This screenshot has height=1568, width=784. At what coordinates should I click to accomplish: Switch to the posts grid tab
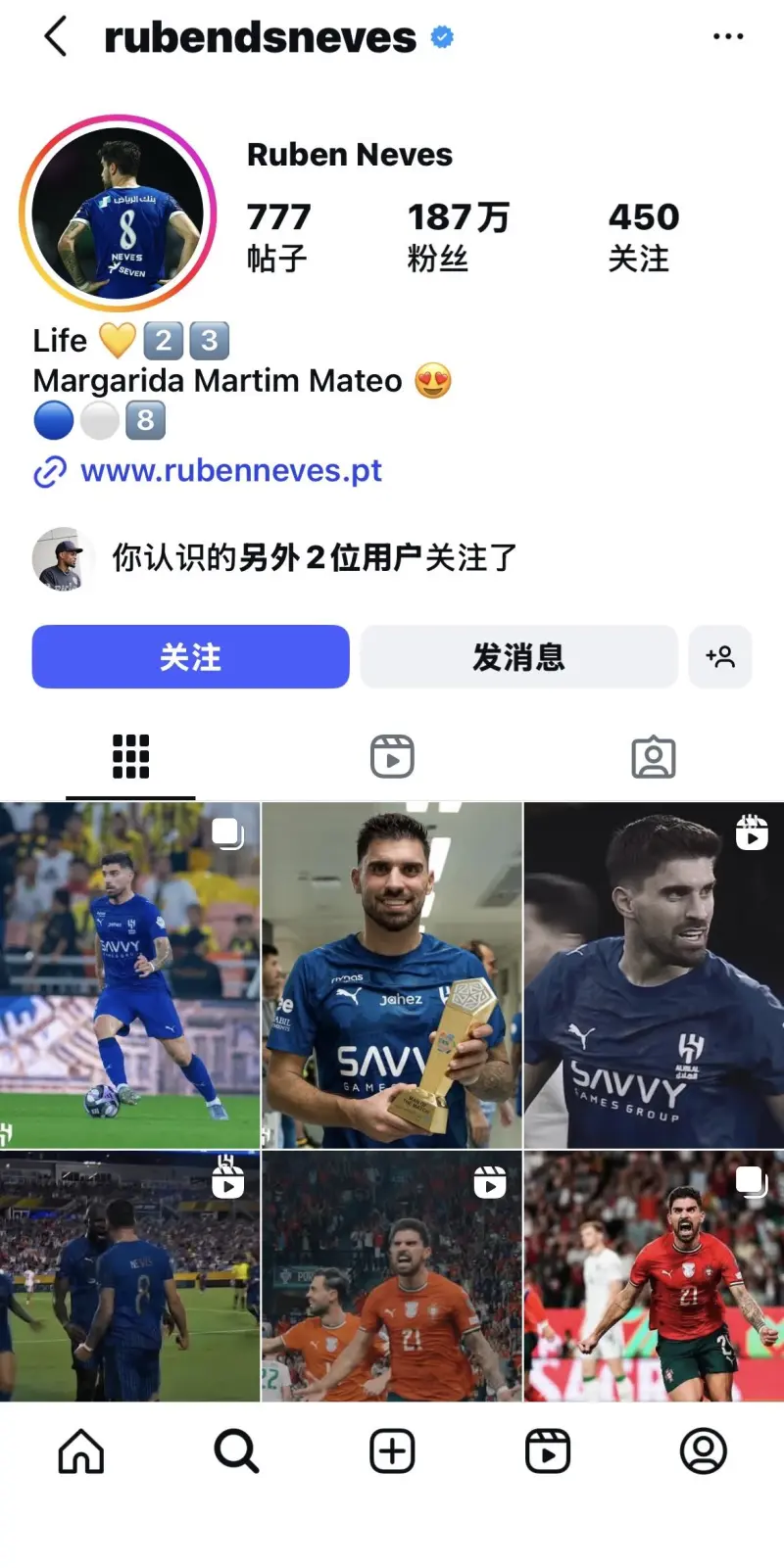click(130, 757)
